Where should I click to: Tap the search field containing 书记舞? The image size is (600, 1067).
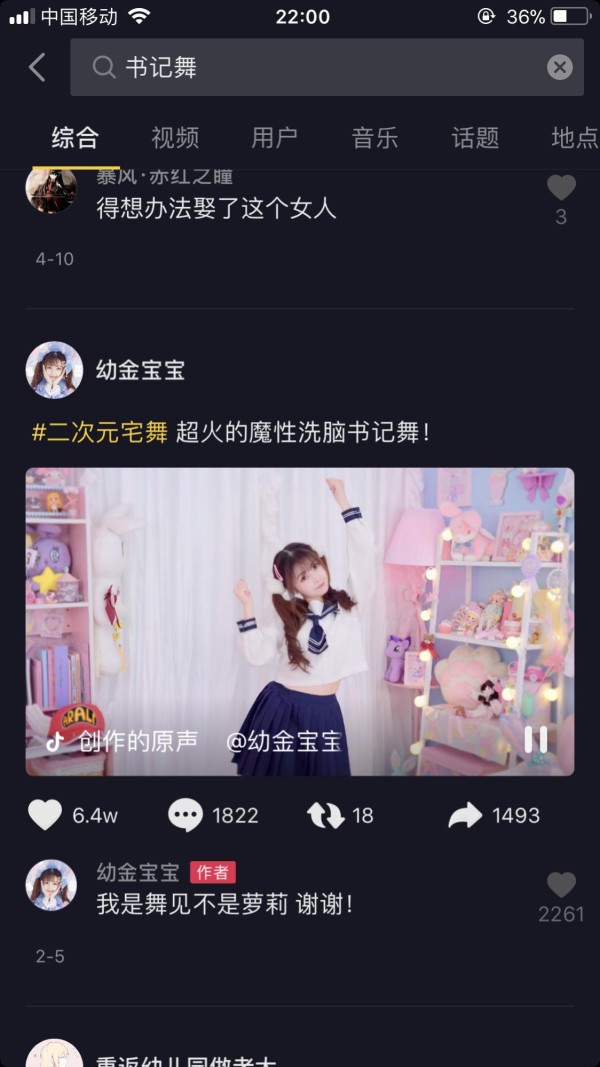point(320,67)
